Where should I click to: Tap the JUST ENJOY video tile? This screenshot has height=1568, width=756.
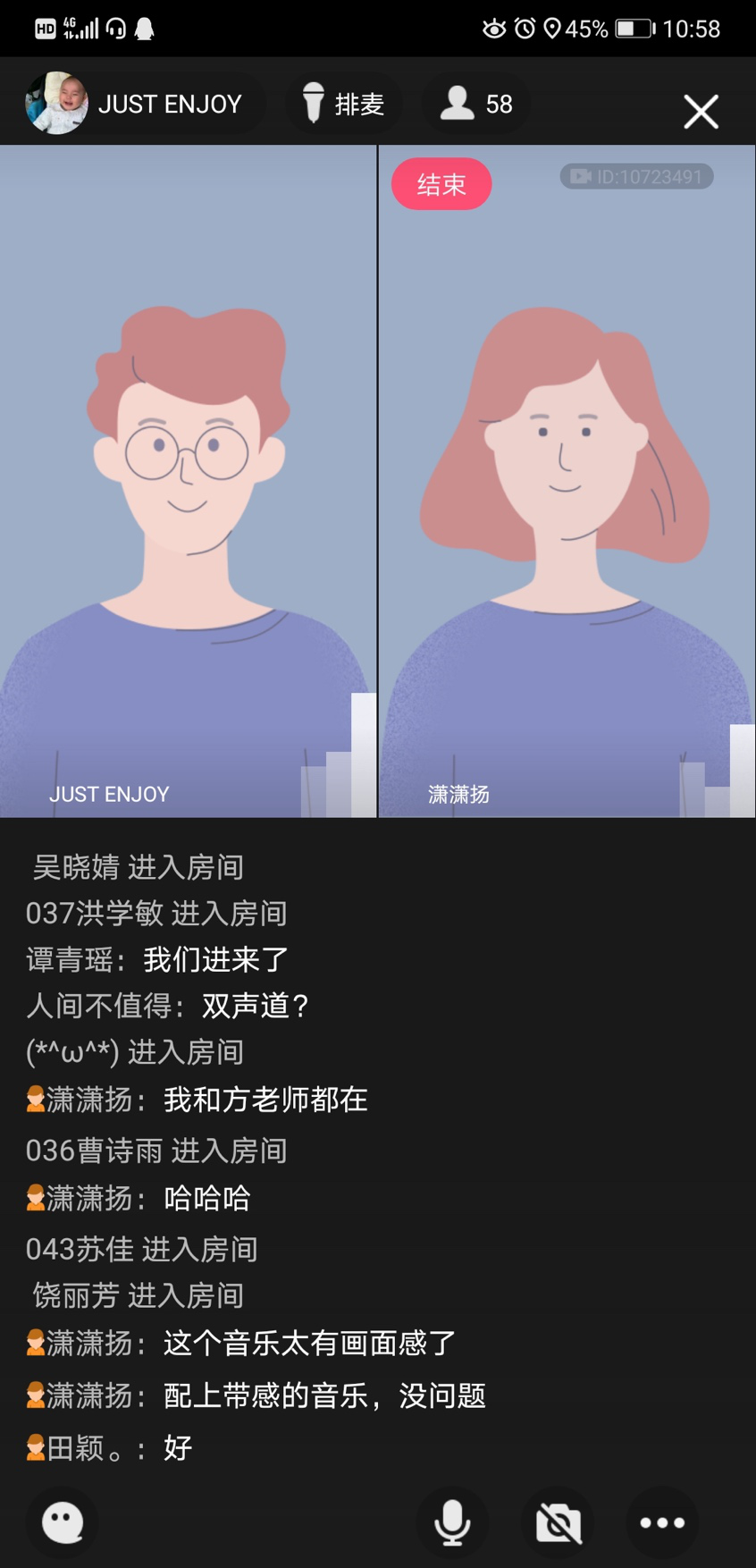tap(188, 481)
